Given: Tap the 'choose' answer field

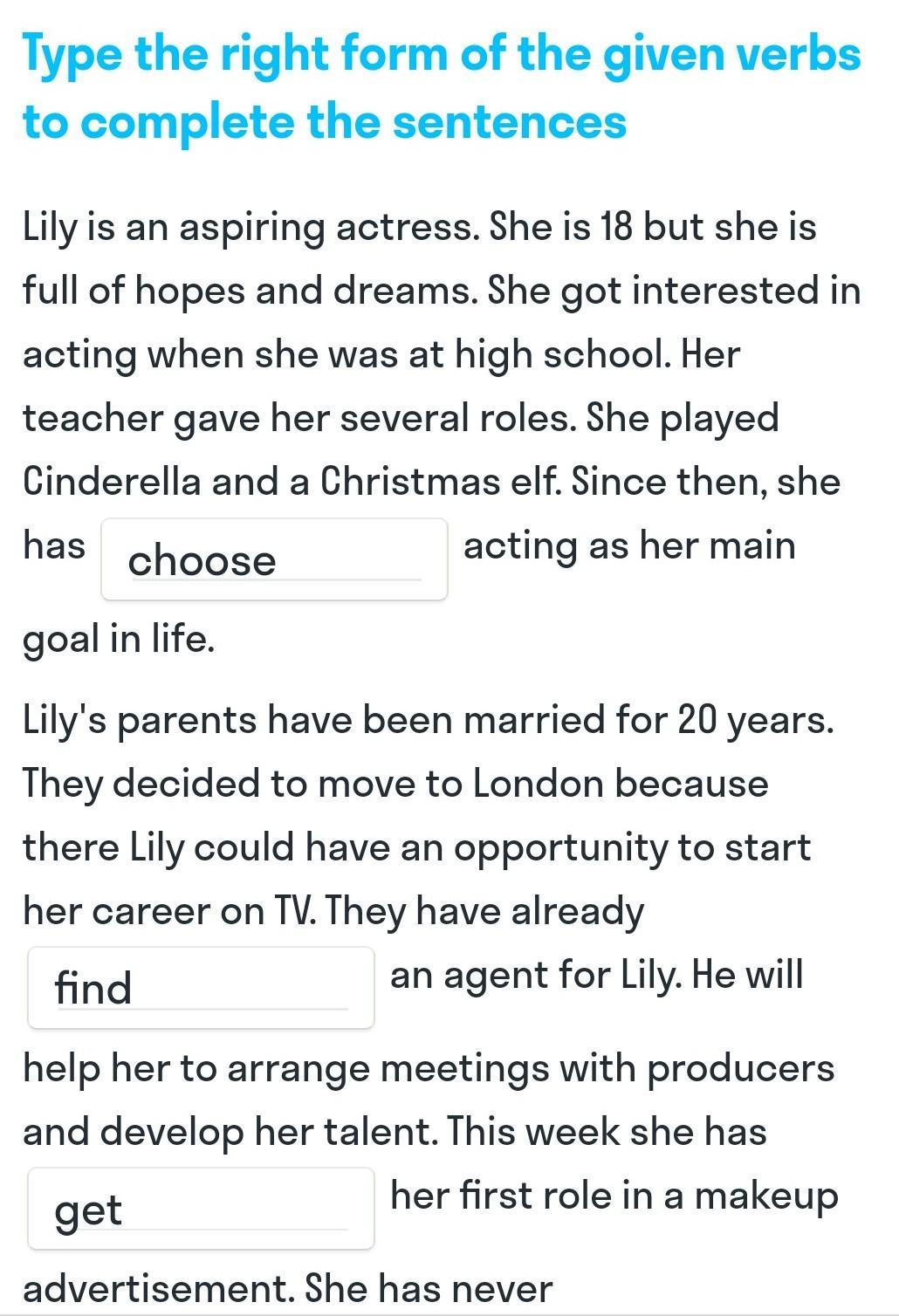Looking at the screenshot, I should 274,559.
